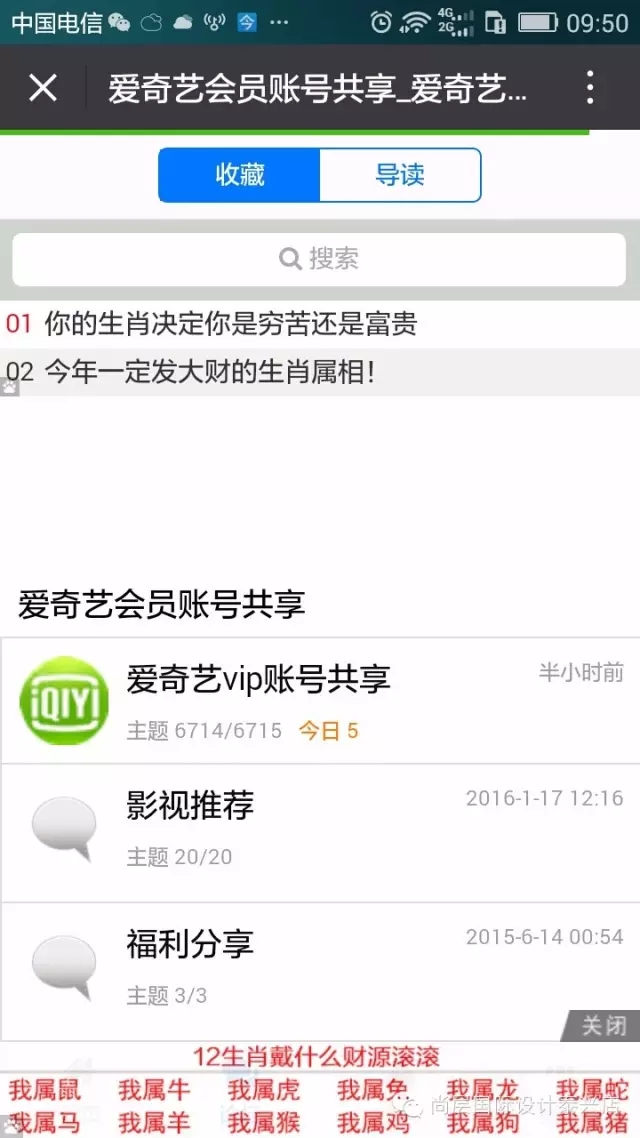Open the overflow menu
Image resolution: width=640 pixels, height=1138 pixels.
tap(590, 88)
